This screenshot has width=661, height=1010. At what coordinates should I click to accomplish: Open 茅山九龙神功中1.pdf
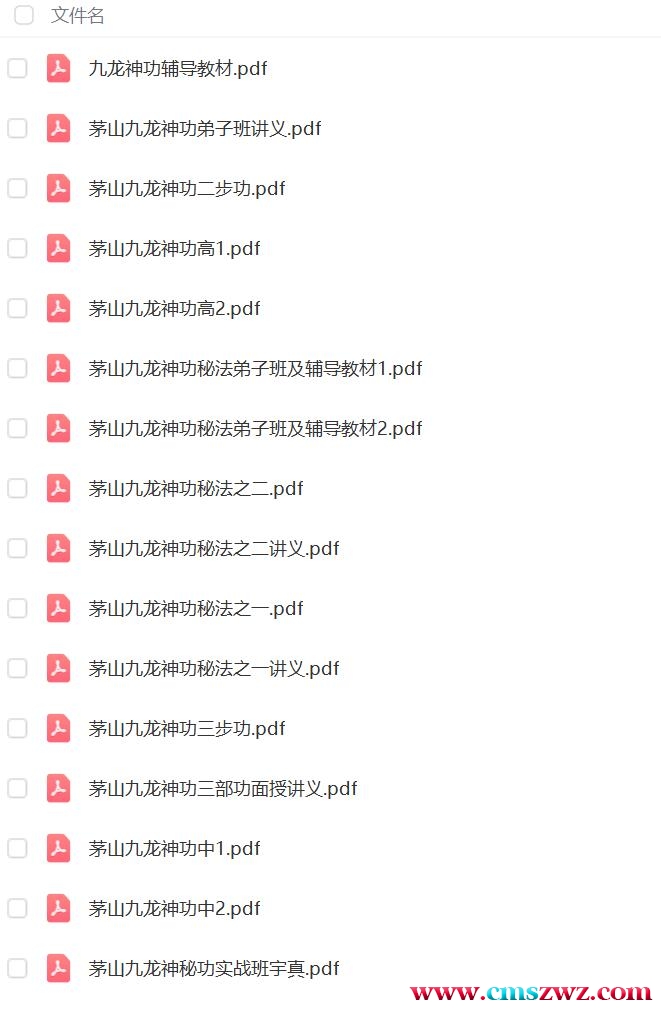coord(174,849)
